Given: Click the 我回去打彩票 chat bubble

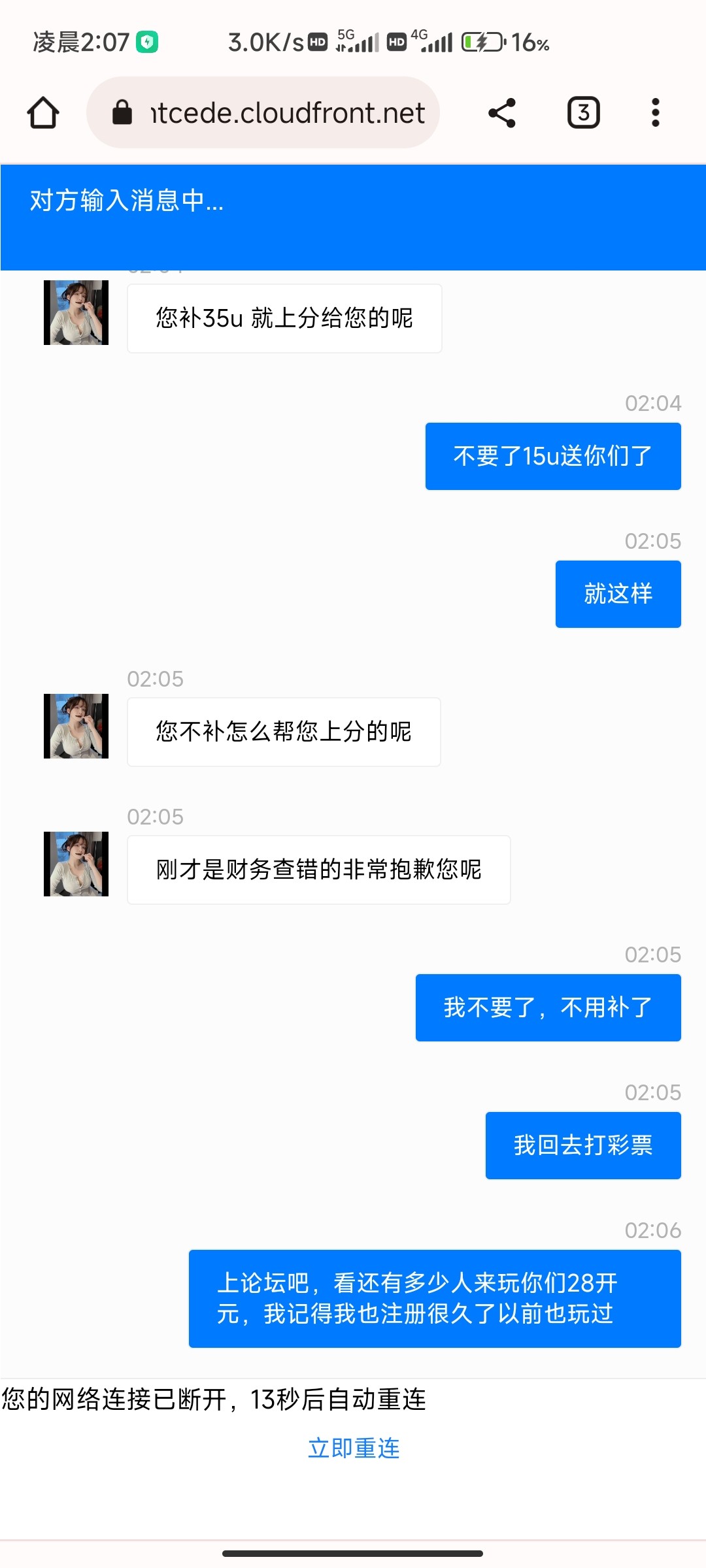Looking at the screenshot, I should point(582,1145).
